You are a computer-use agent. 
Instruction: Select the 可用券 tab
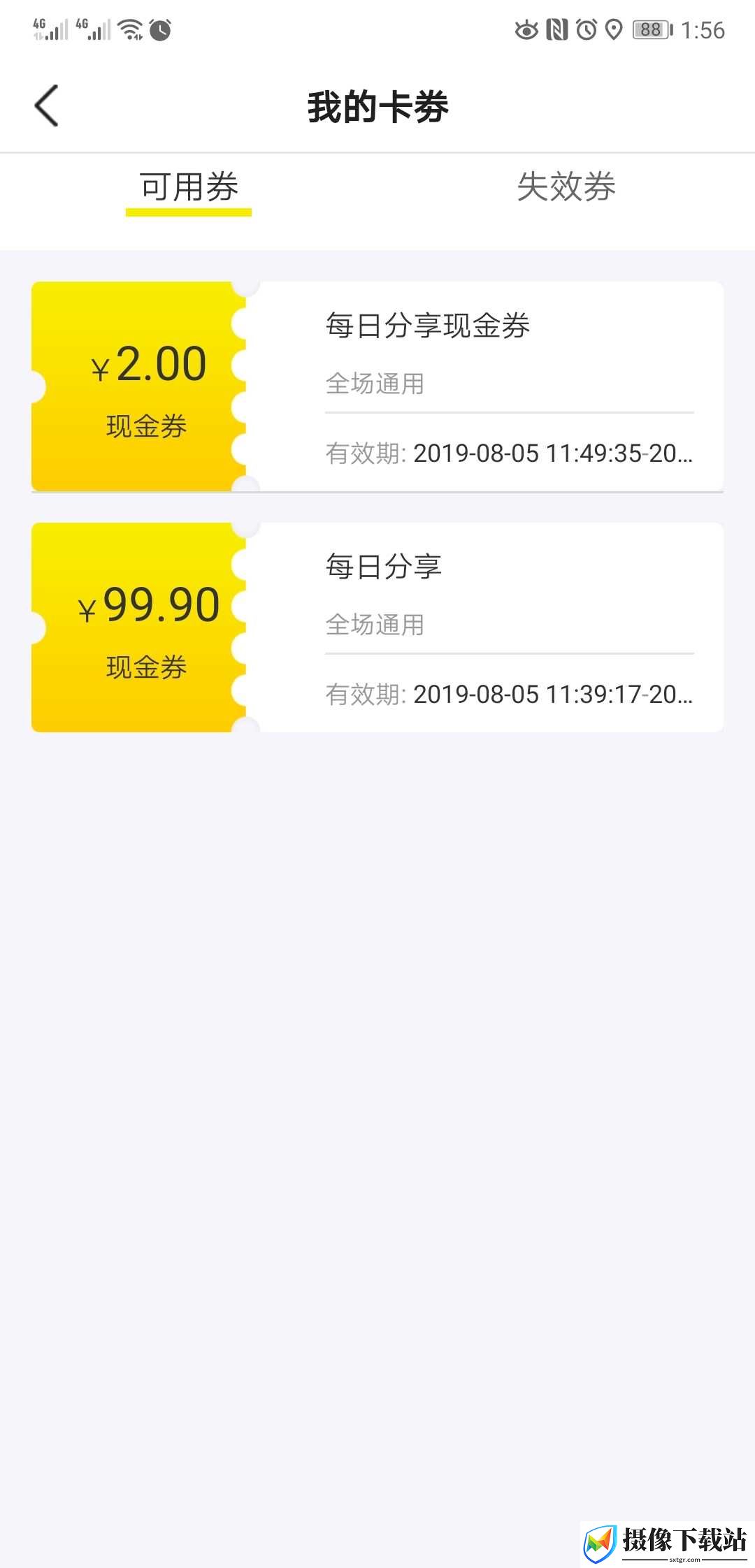coord(189,187)
